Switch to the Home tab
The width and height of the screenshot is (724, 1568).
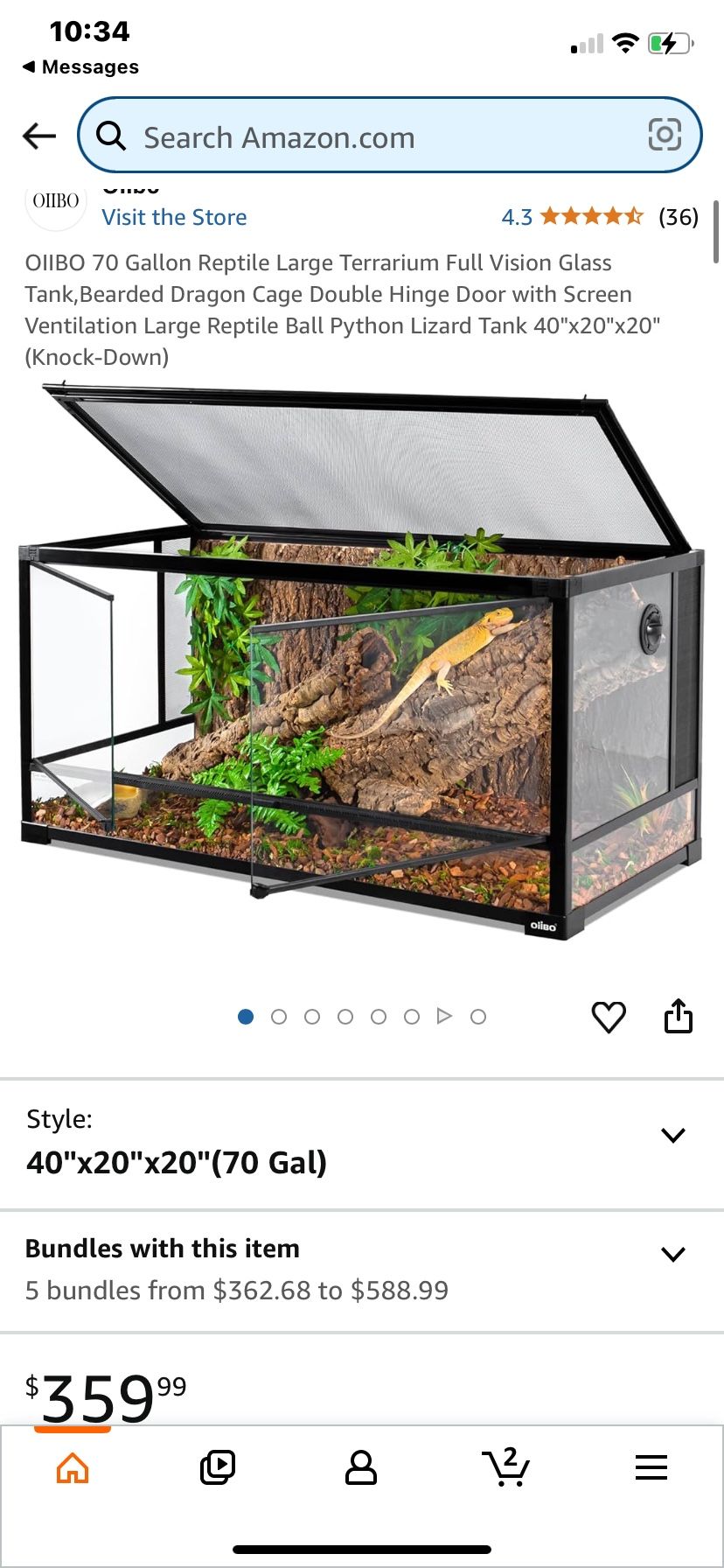pos(73,1467)
